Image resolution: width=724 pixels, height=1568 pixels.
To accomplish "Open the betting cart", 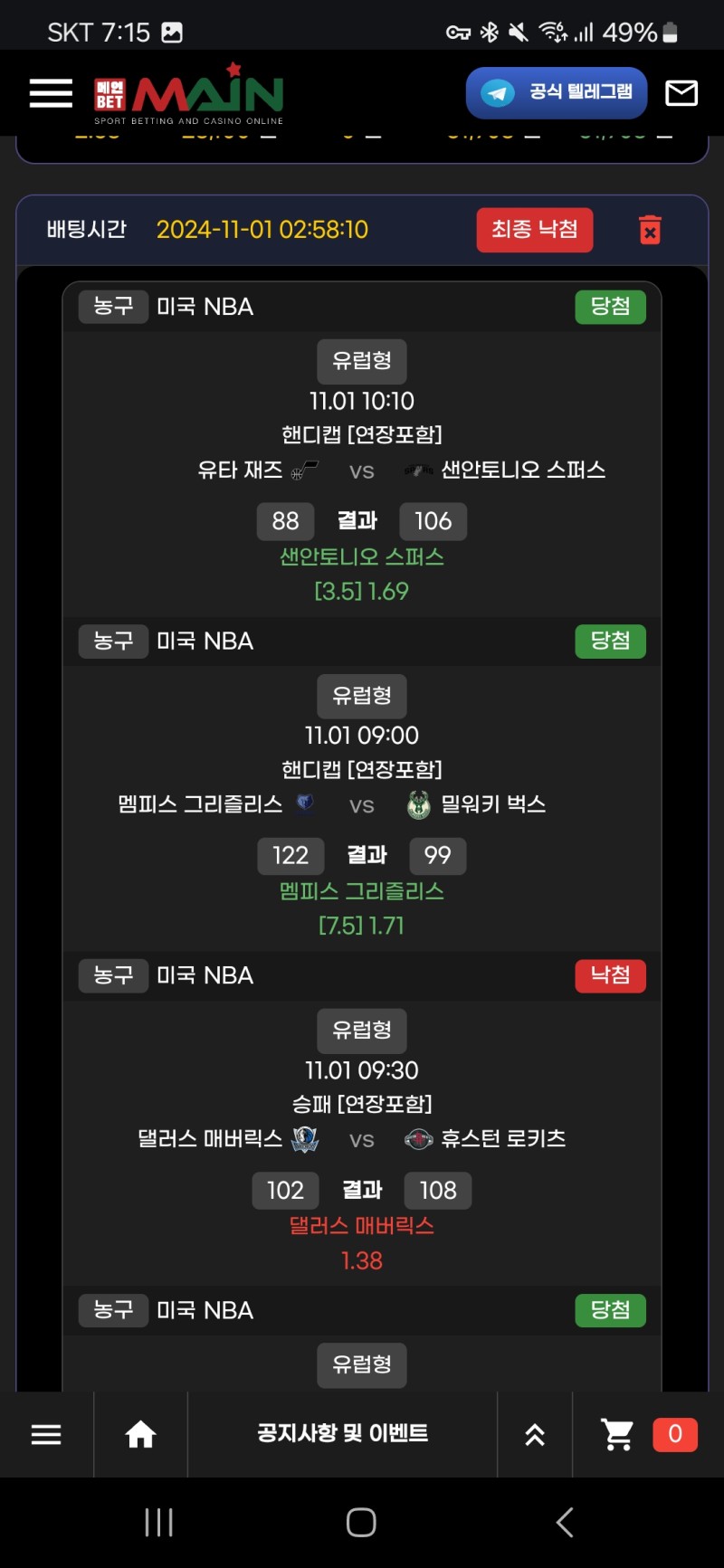I will pyautogui.click(x=617, y=1434).
